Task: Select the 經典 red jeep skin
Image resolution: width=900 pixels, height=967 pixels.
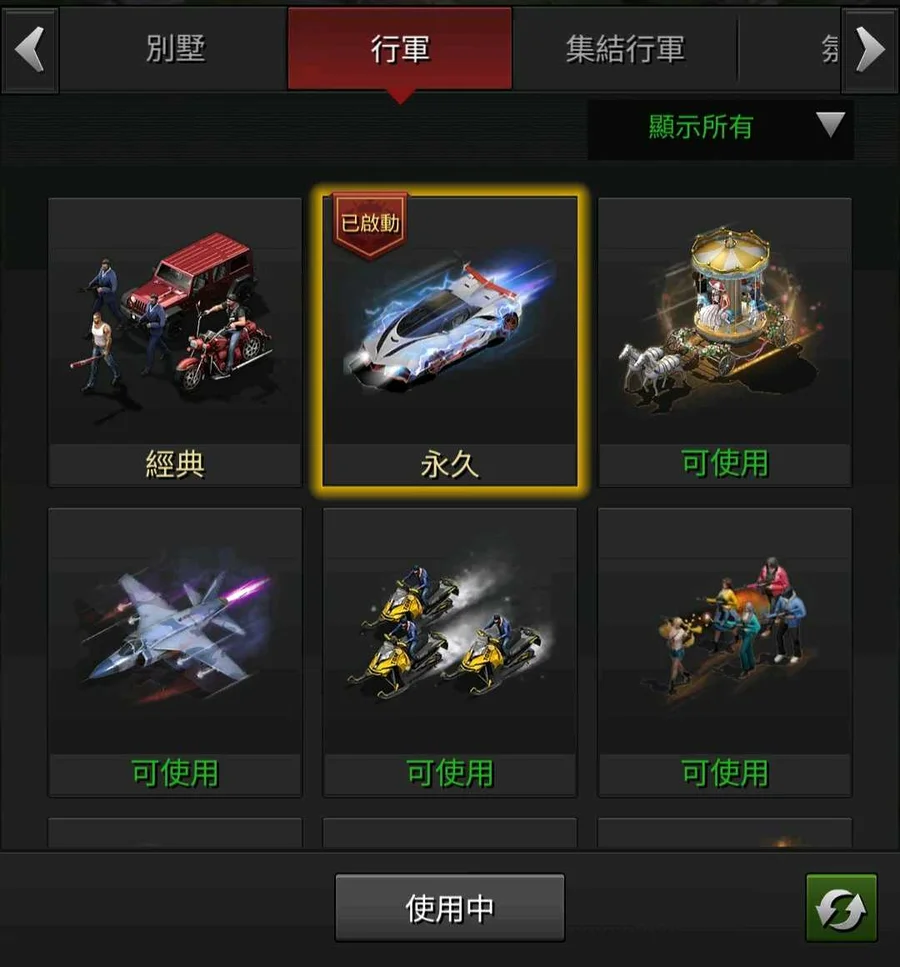Action: [175, 340]
